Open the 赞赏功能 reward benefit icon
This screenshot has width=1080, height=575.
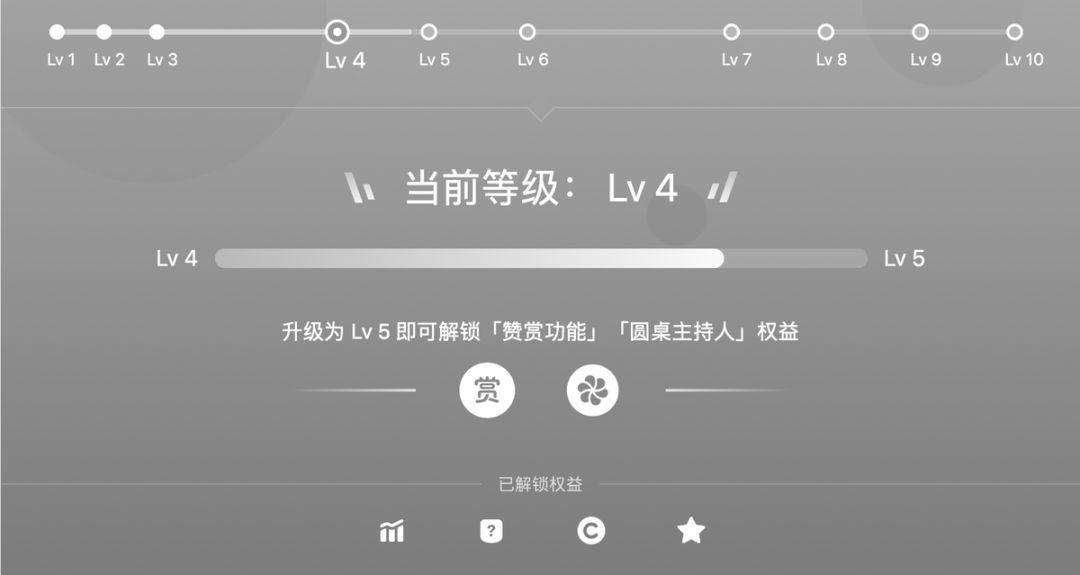coord(487,391)
